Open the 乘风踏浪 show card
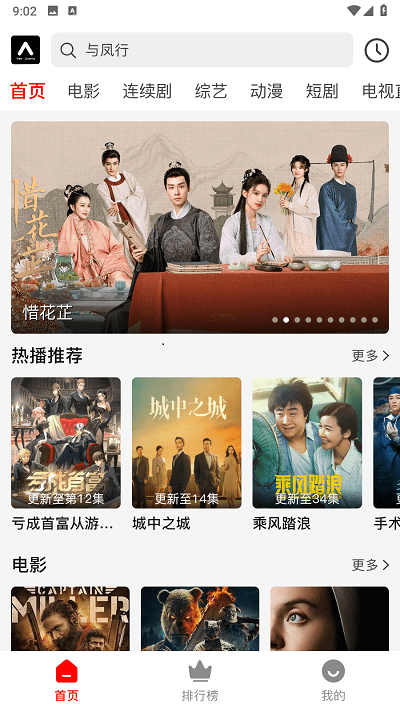This screenshot has width=400, height=711. click(x=307, y=454)
